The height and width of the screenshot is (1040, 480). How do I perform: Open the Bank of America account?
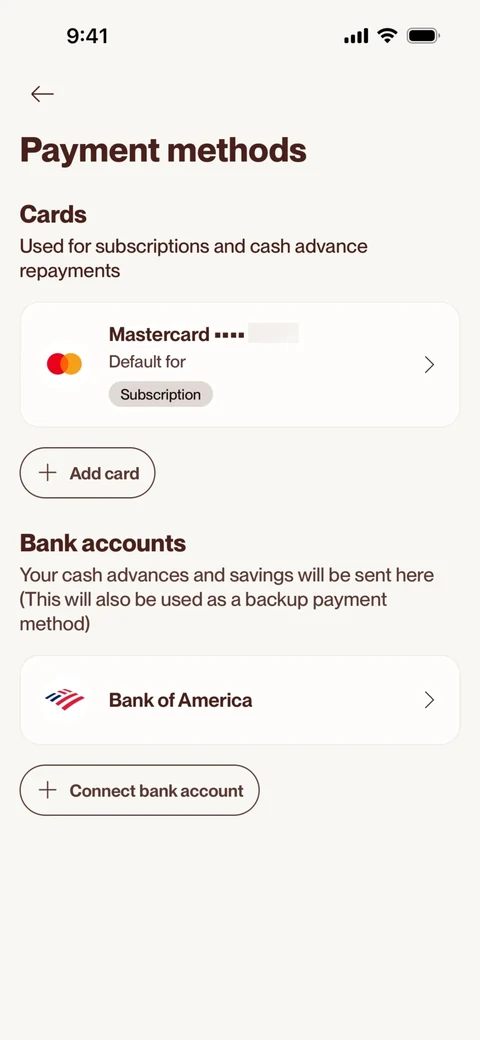[x=240, y=700]
